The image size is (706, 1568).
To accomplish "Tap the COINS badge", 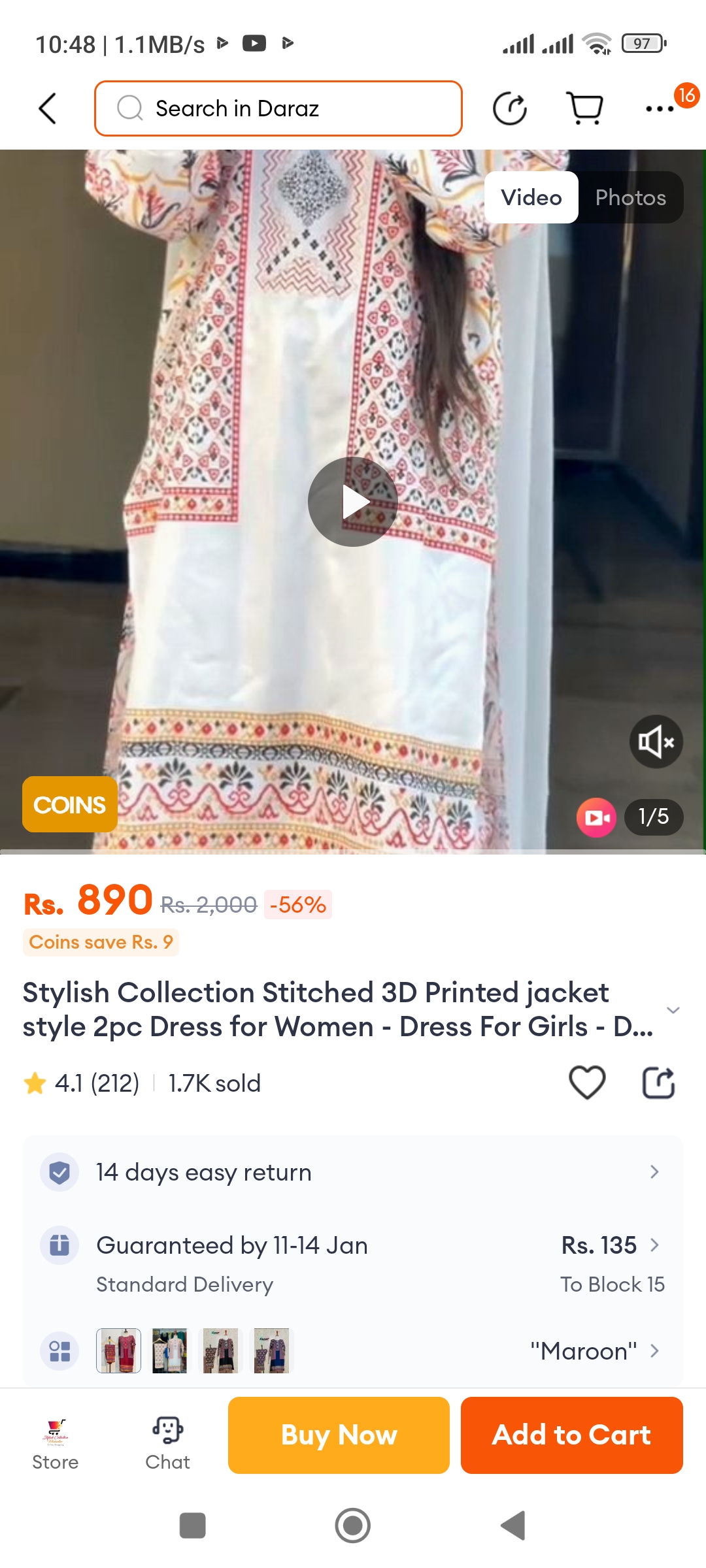I will click(69, 804).
